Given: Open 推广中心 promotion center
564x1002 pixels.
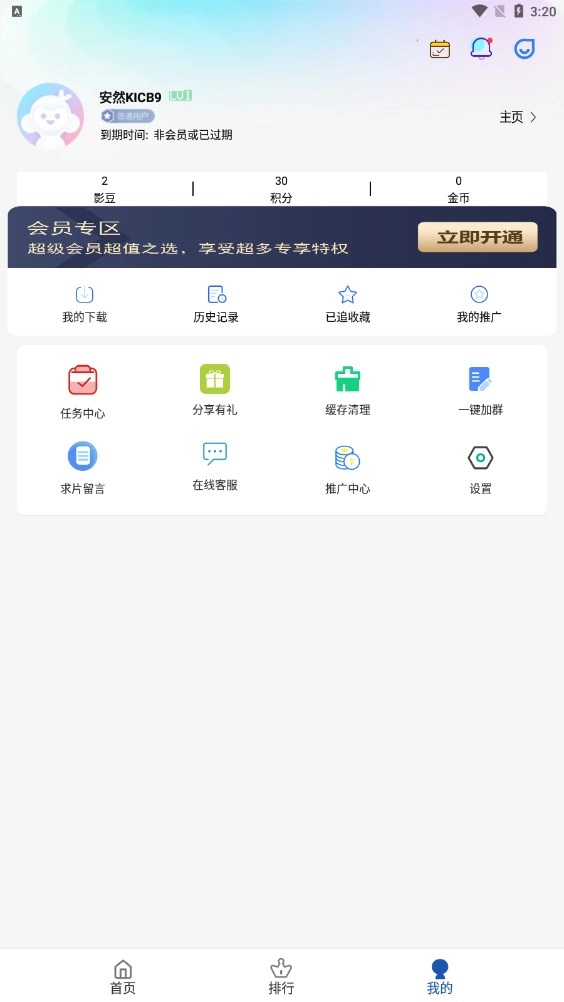Looking at the screenshot, I should (x=347, y=468).
